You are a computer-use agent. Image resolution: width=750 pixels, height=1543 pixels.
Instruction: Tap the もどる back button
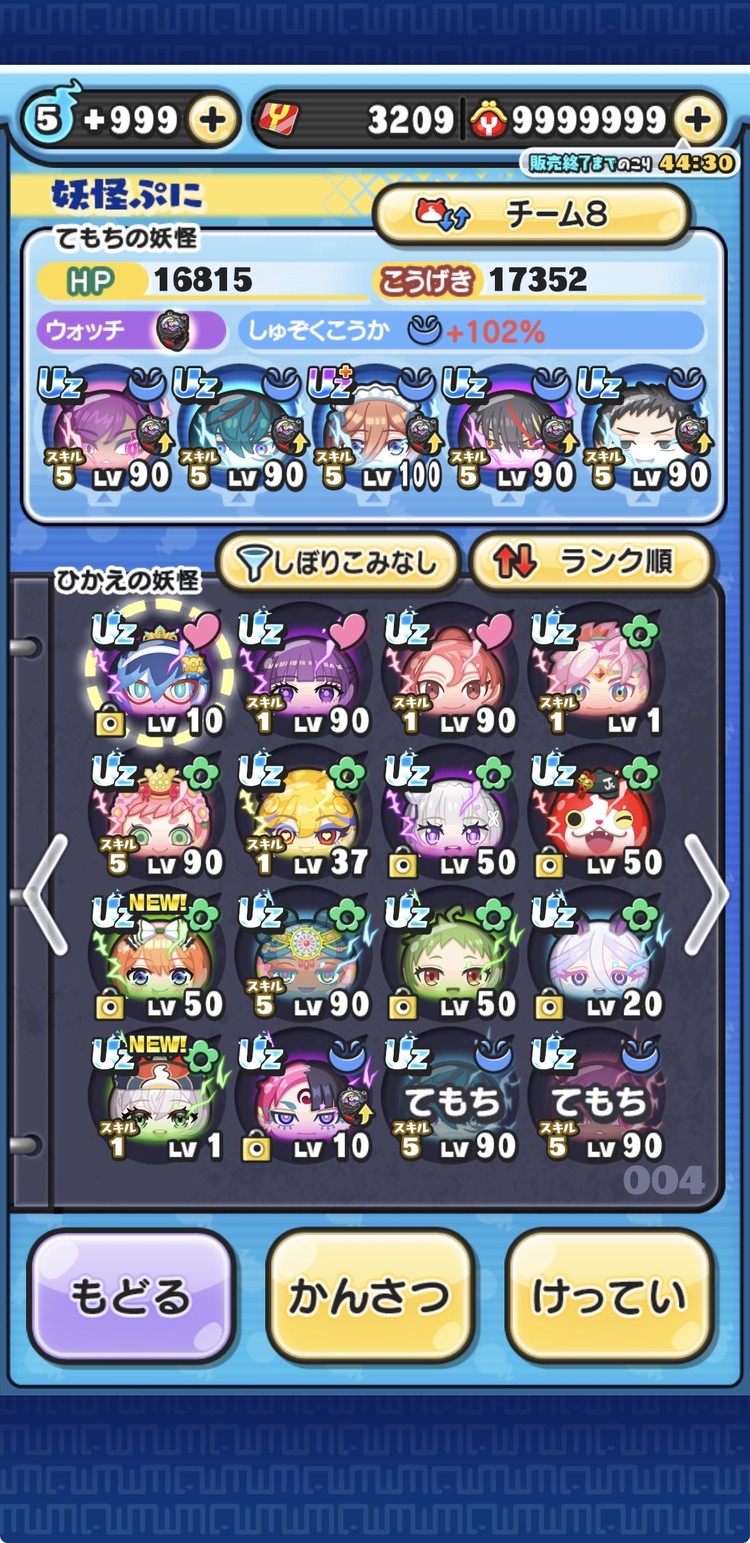131,1296
